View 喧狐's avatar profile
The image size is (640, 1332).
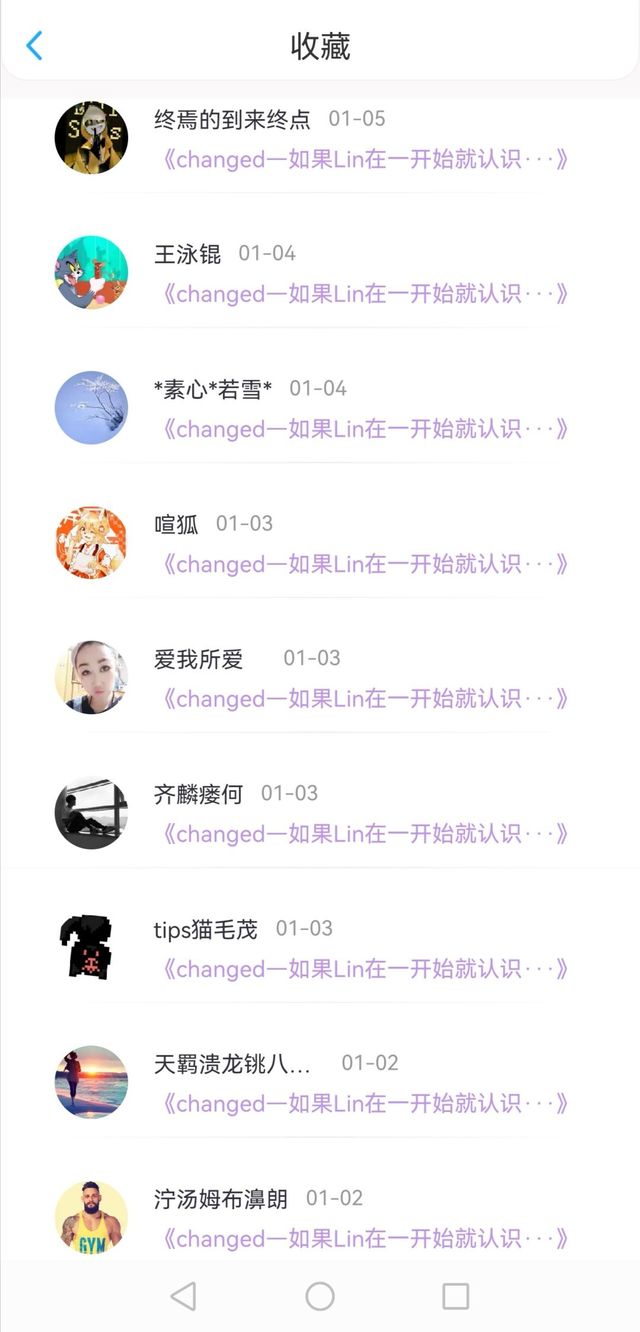pos(91,542)
